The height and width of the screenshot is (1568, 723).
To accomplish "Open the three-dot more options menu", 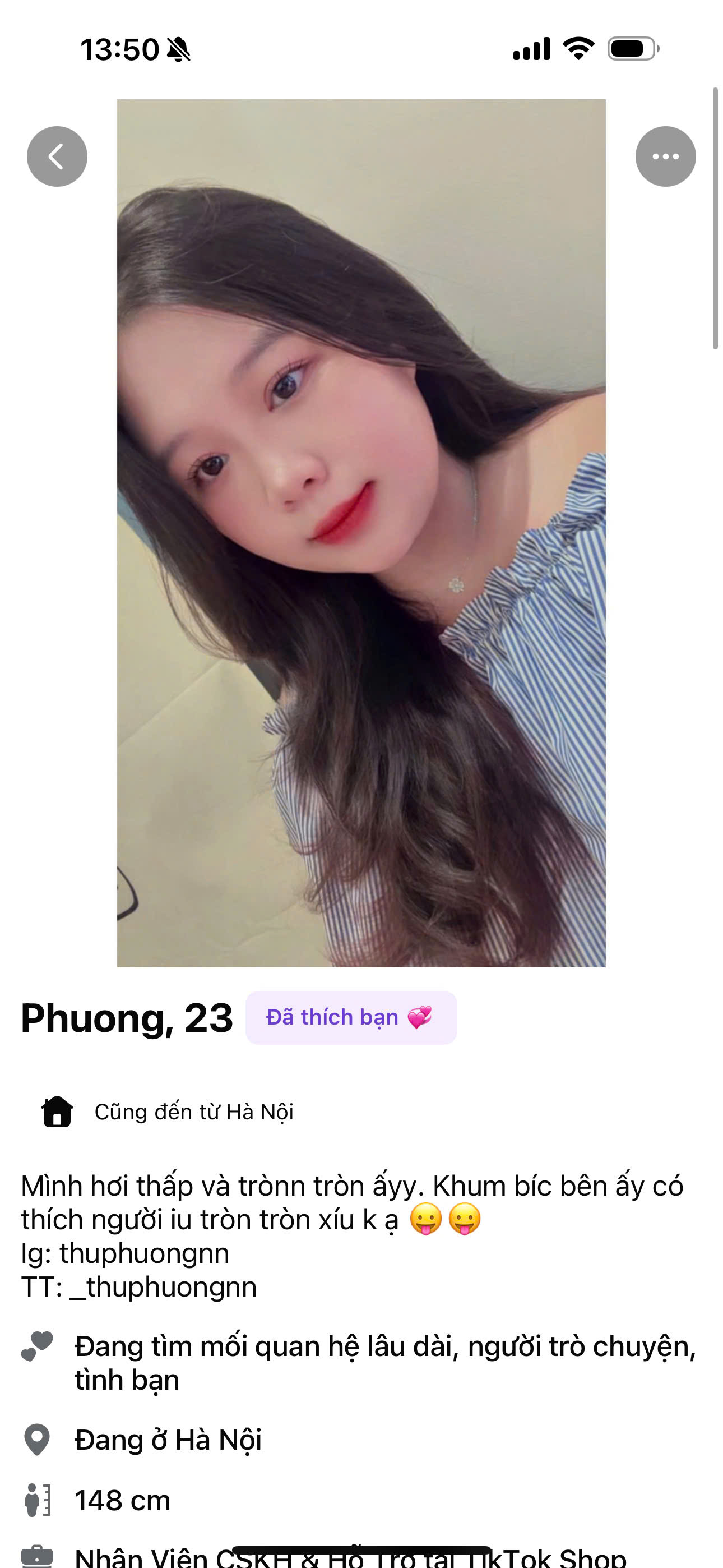I will 665,156.
